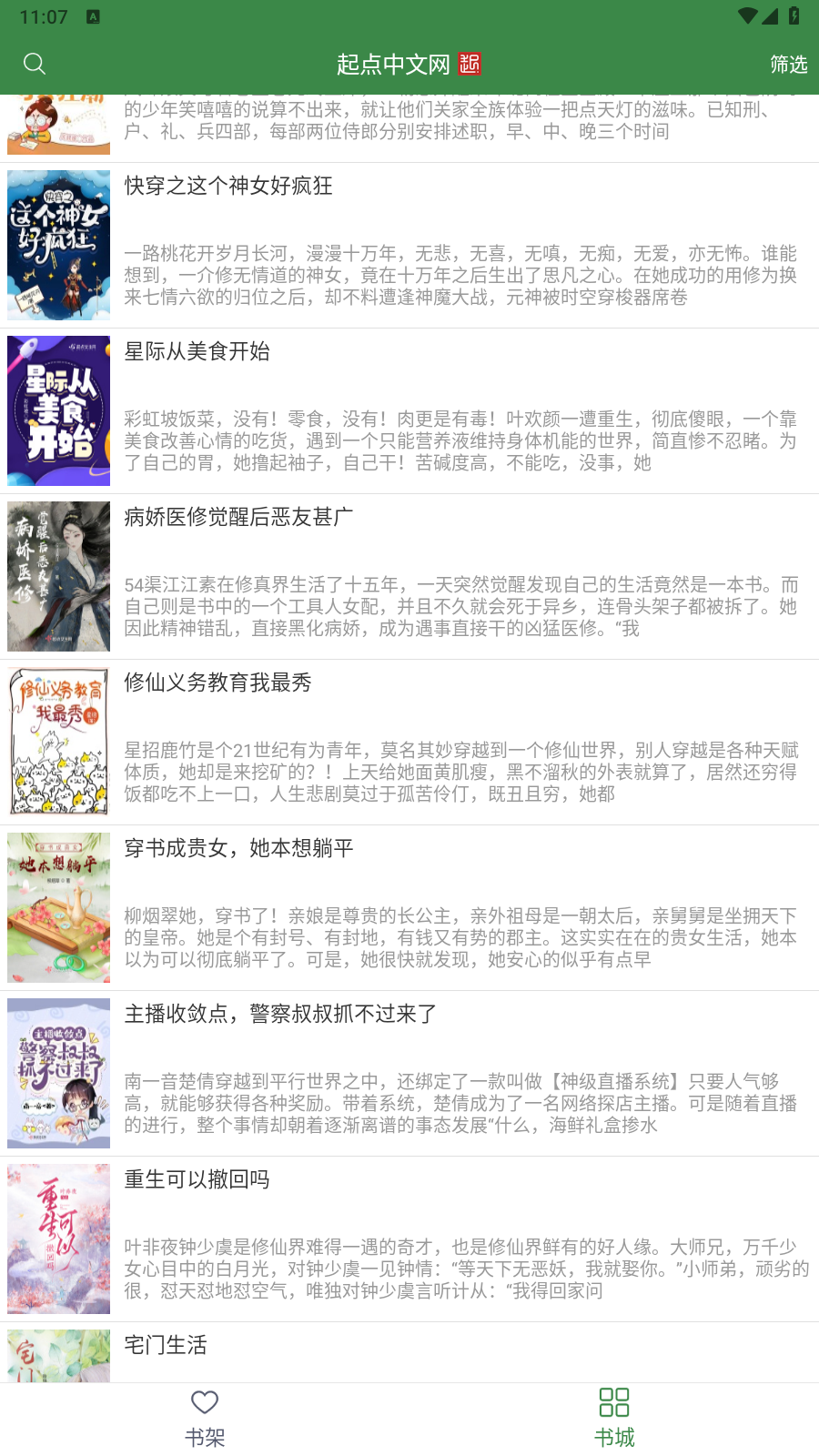Switch to the 书架 tab

tap(205, 1418)
